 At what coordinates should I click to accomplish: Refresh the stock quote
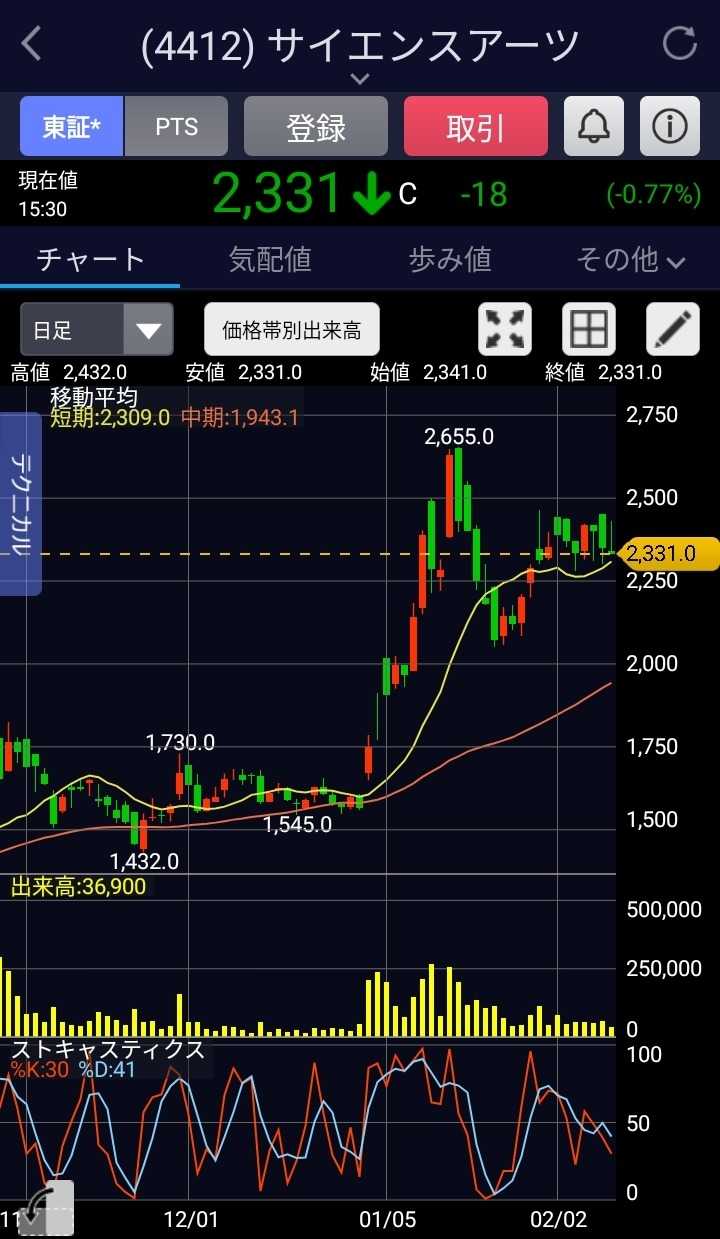680,44
